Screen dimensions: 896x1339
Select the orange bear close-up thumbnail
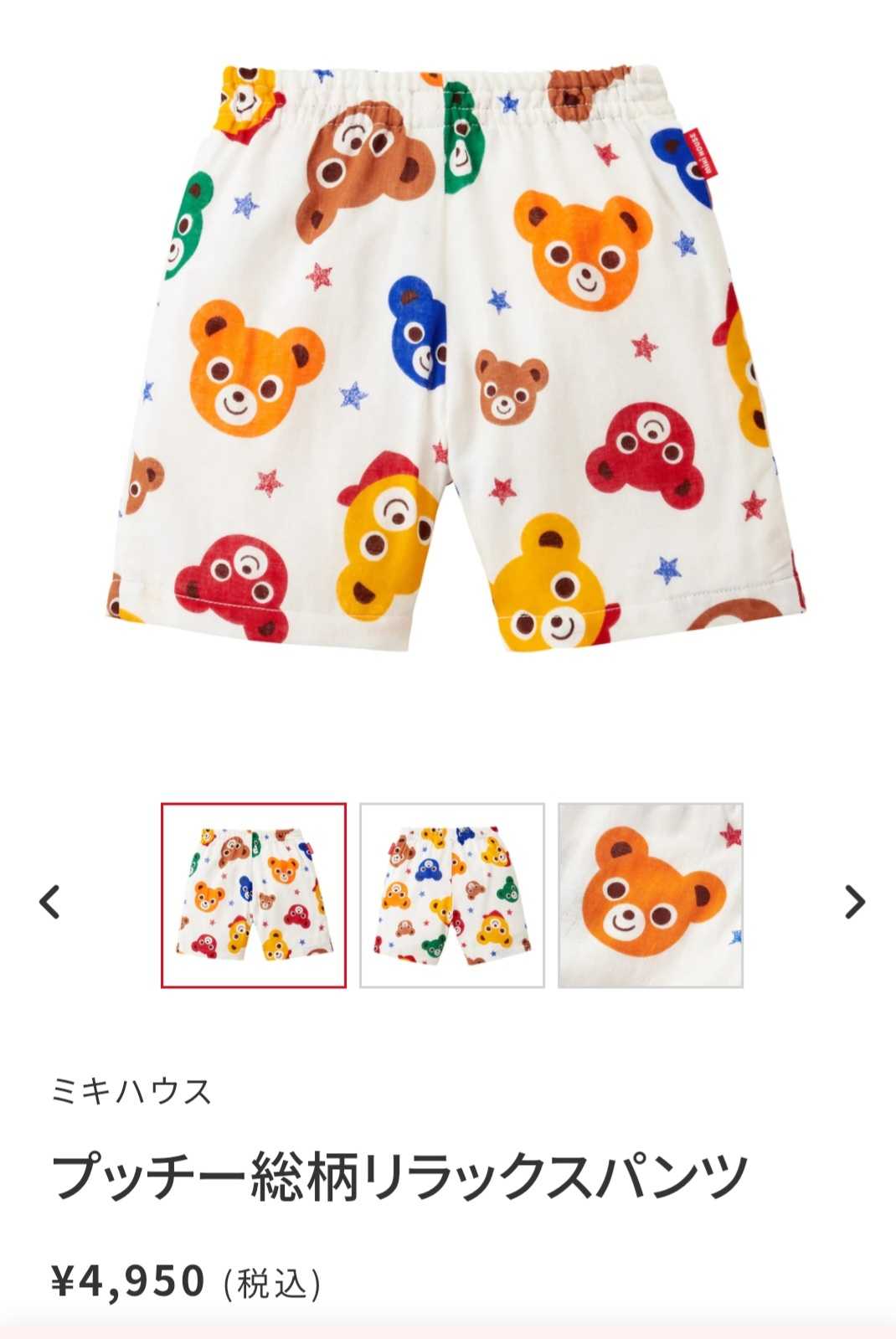651,895
